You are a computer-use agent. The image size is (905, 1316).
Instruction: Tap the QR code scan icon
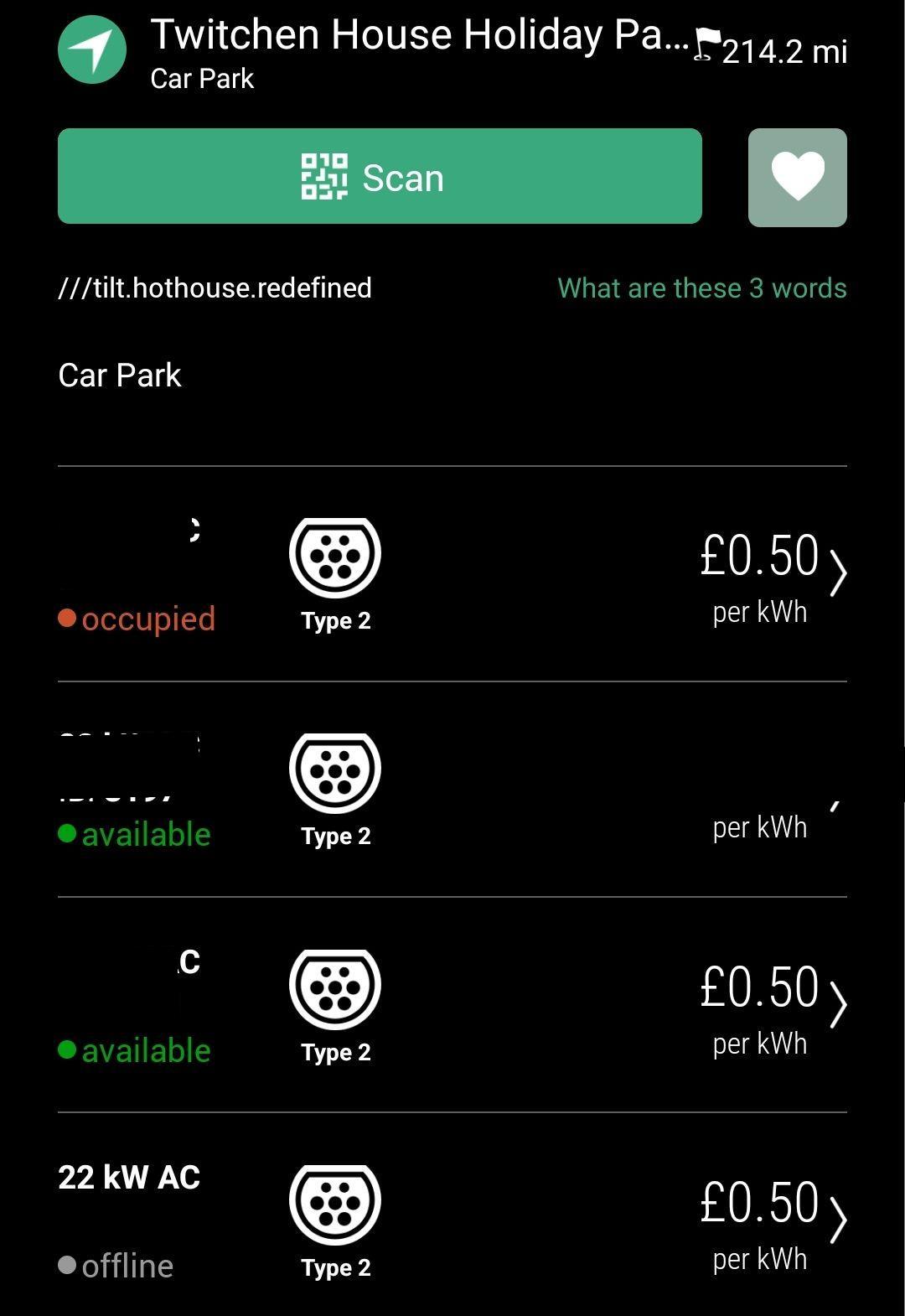point(323,177)
